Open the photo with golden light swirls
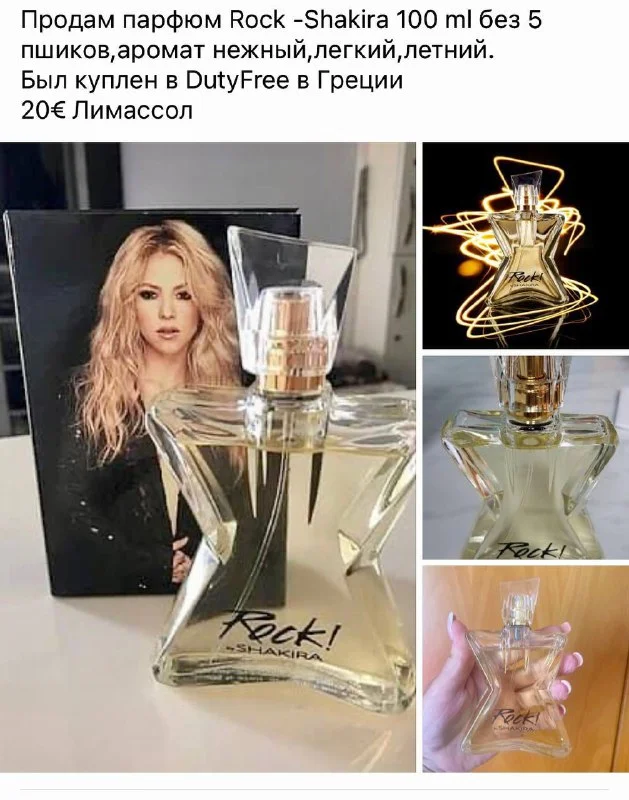Viewport: 629px width, 800px height. [x=525, y=243]
